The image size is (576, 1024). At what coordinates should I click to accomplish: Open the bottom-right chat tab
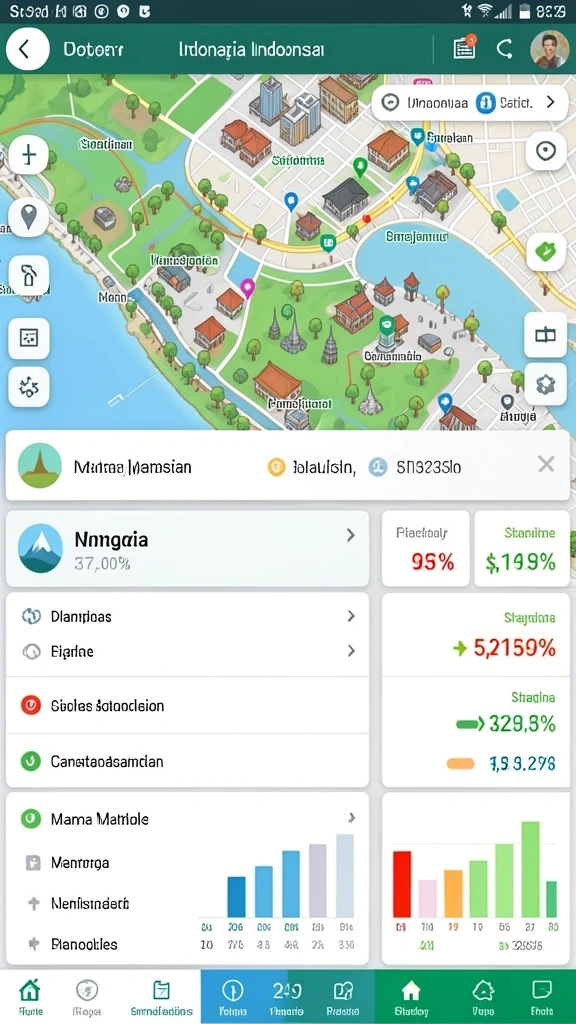click(x=541, y=997)
